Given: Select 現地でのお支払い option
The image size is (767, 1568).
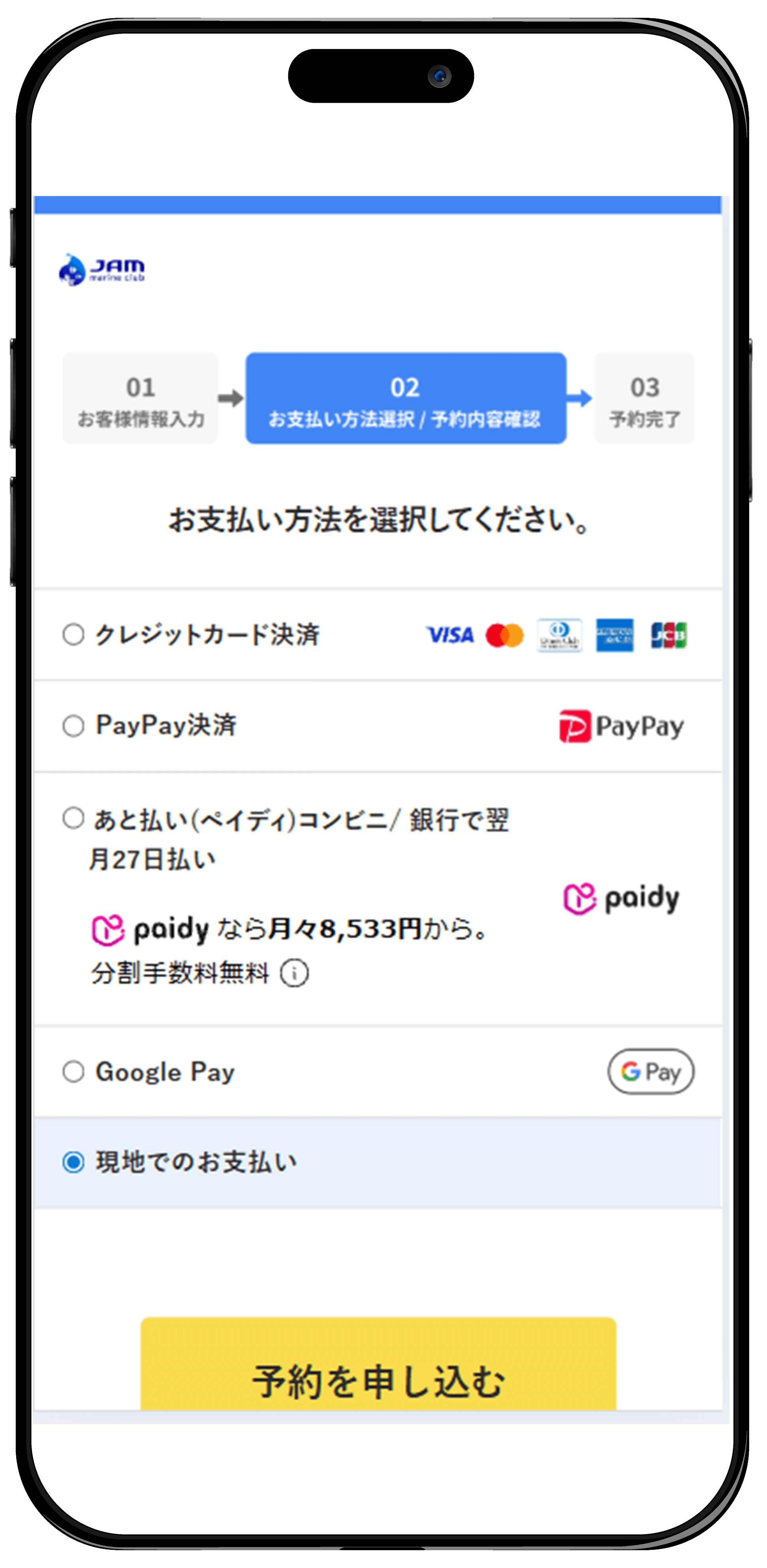Looking at the screenshot, I should tap(73, 1162).
